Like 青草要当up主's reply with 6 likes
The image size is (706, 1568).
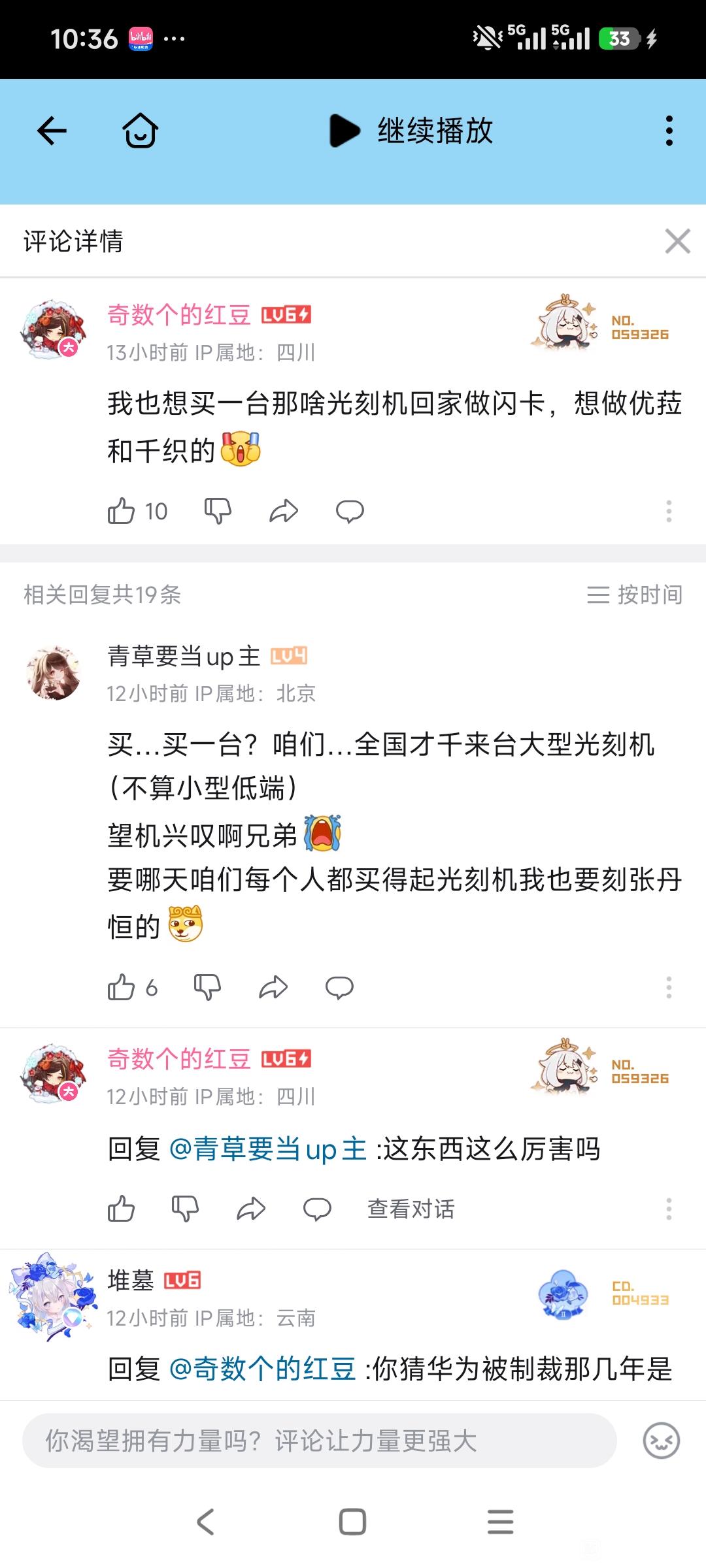(x=122, y=987)
